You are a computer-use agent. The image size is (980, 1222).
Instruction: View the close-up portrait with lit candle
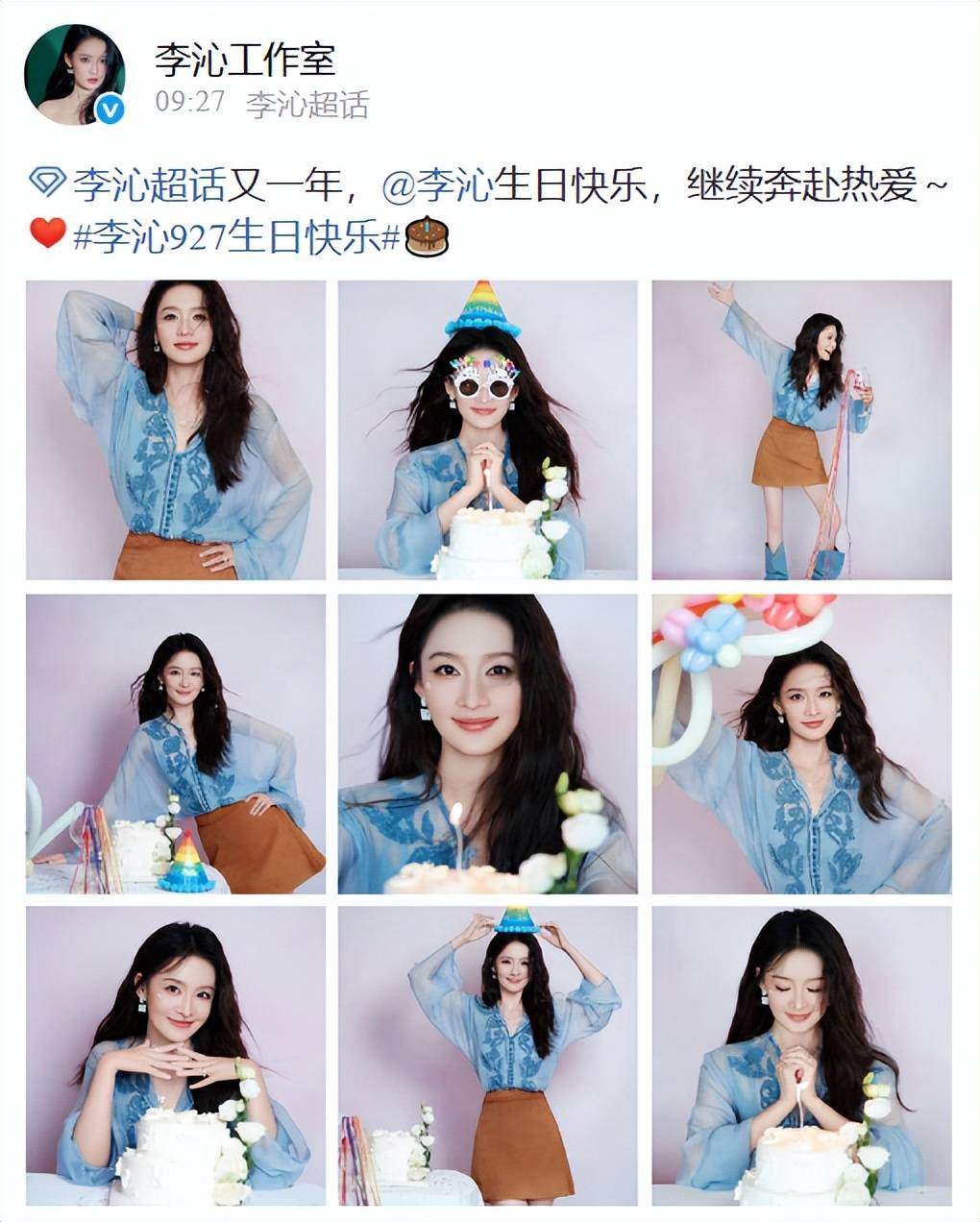coord(488,744)
